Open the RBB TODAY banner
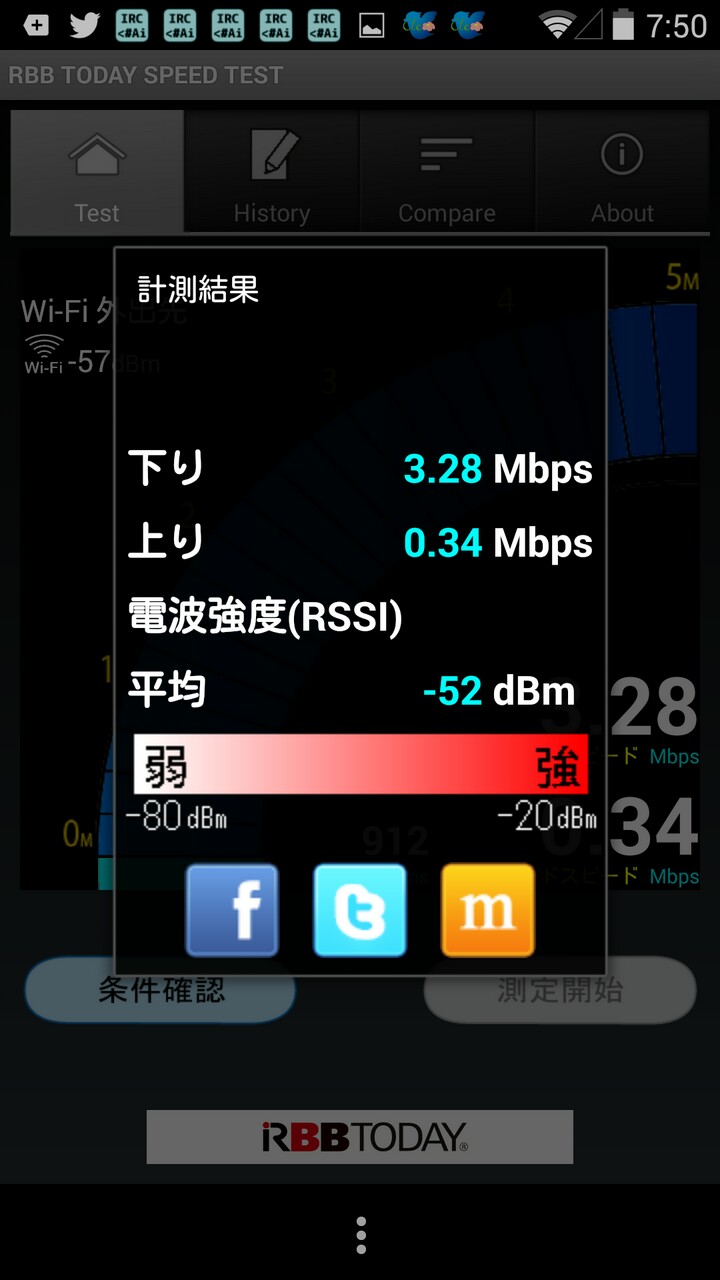Viewport: 720px width, 1280px height. (x=360, y=1136)
